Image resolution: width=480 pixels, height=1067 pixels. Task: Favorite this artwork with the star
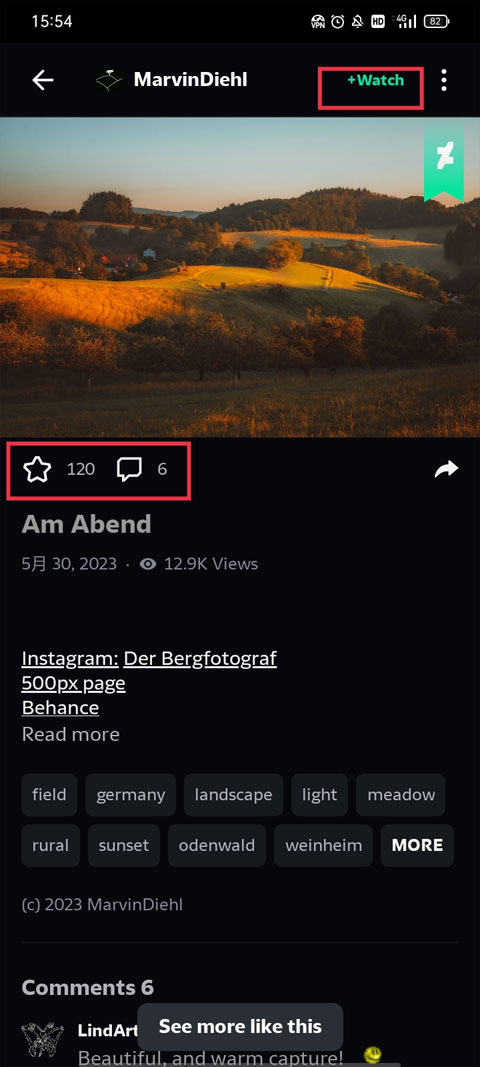point(37,470)
